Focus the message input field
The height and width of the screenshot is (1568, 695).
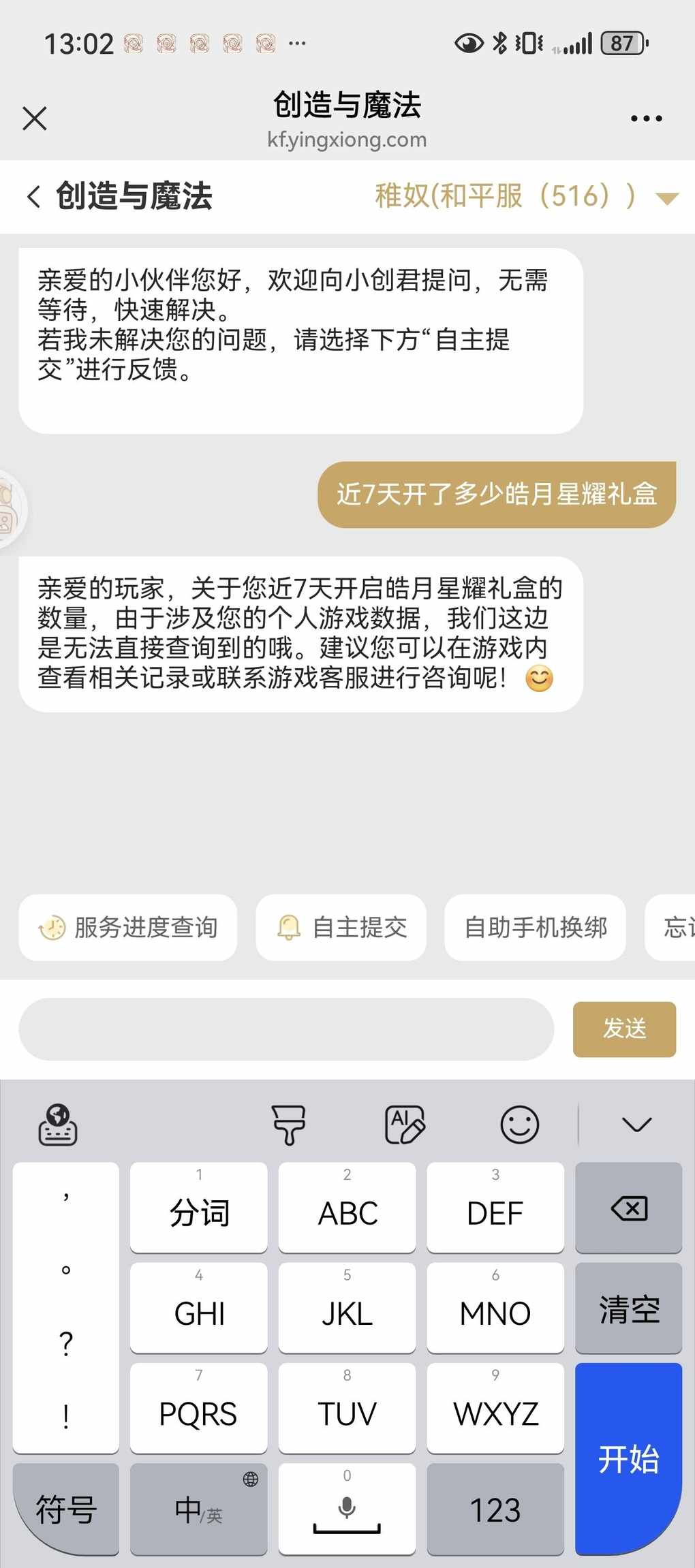[286, 1029]
